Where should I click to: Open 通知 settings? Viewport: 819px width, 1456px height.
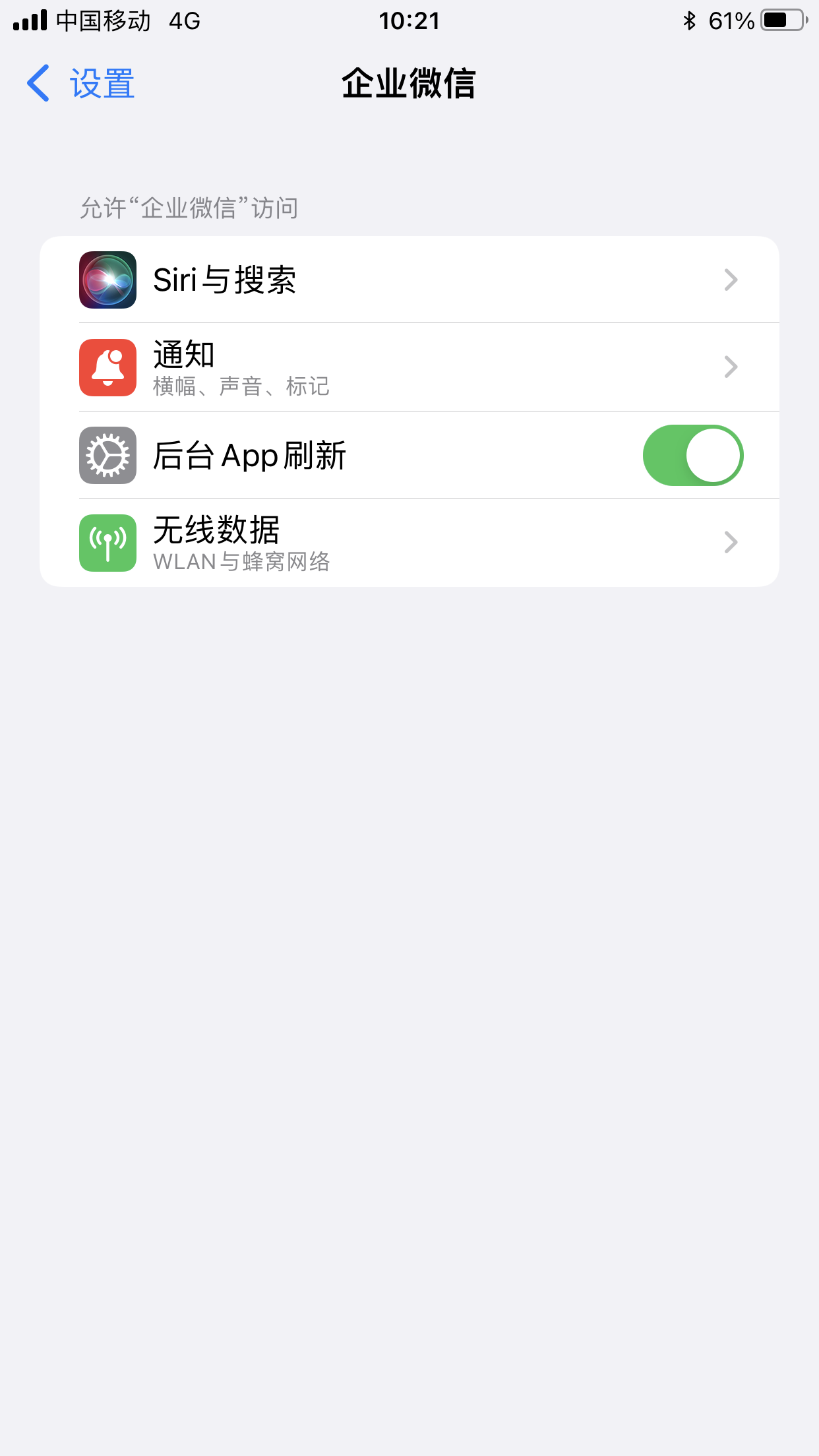(x=409, y=367)
